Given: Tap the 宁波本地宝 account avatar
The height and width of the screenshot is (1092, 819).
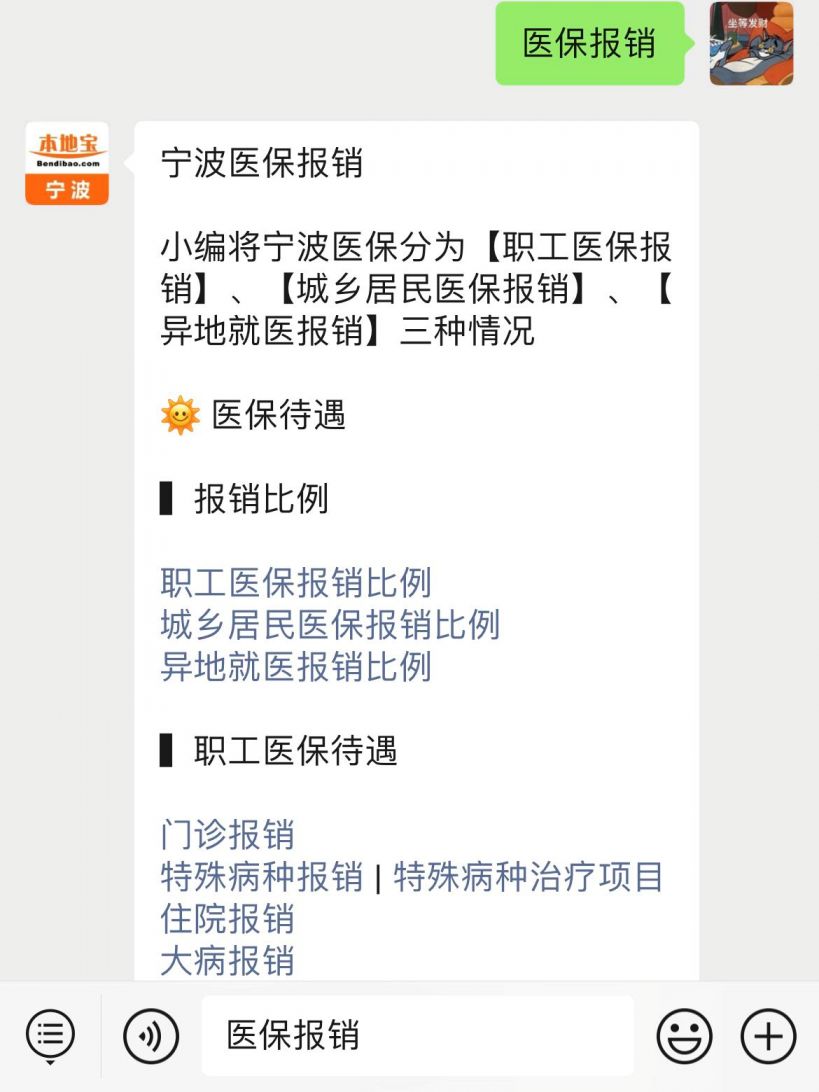Looking at the screenshot, I should 67,163.
